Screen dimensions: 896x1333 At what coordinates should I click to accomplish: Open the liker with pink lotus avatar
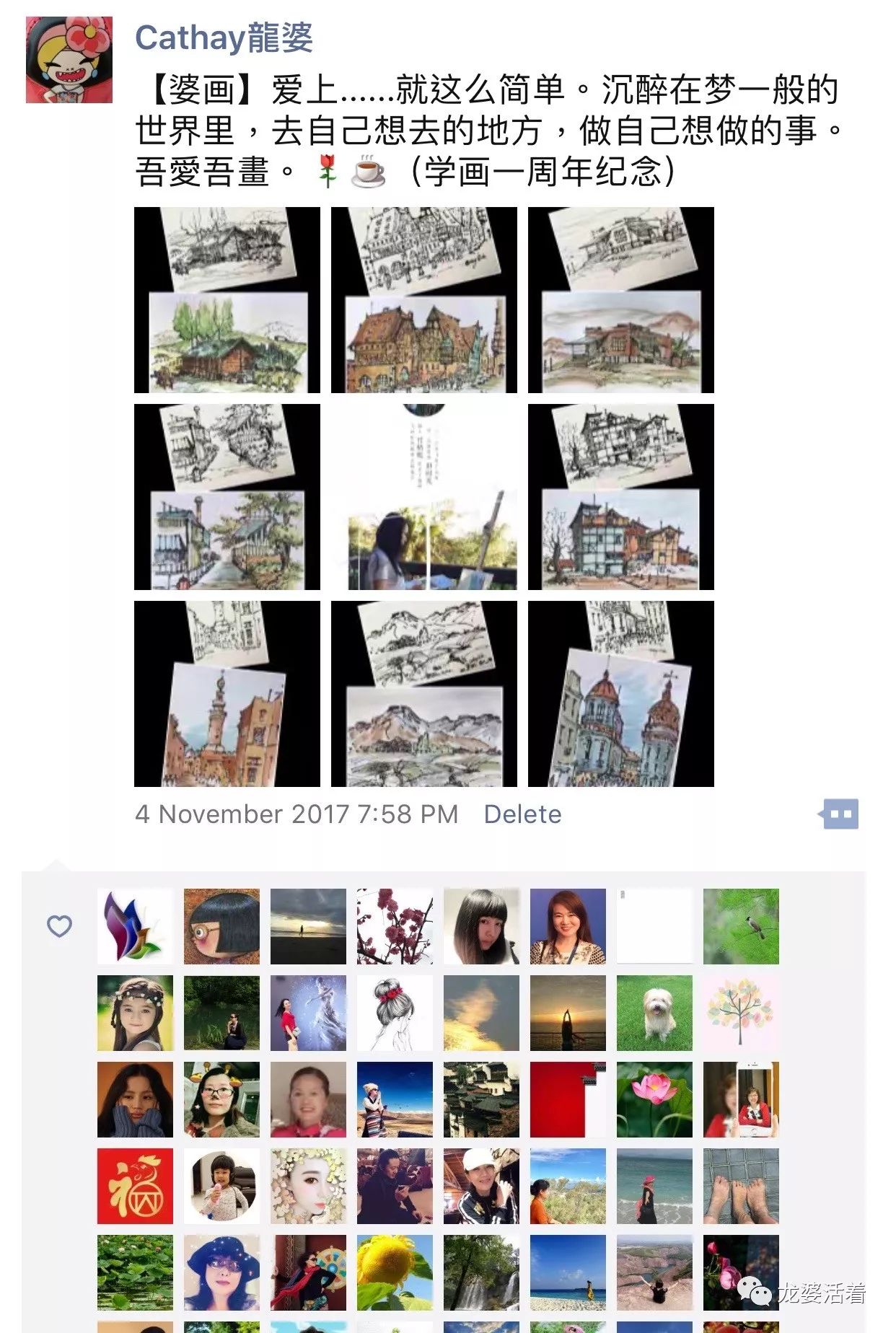[x=654, y=1099]
